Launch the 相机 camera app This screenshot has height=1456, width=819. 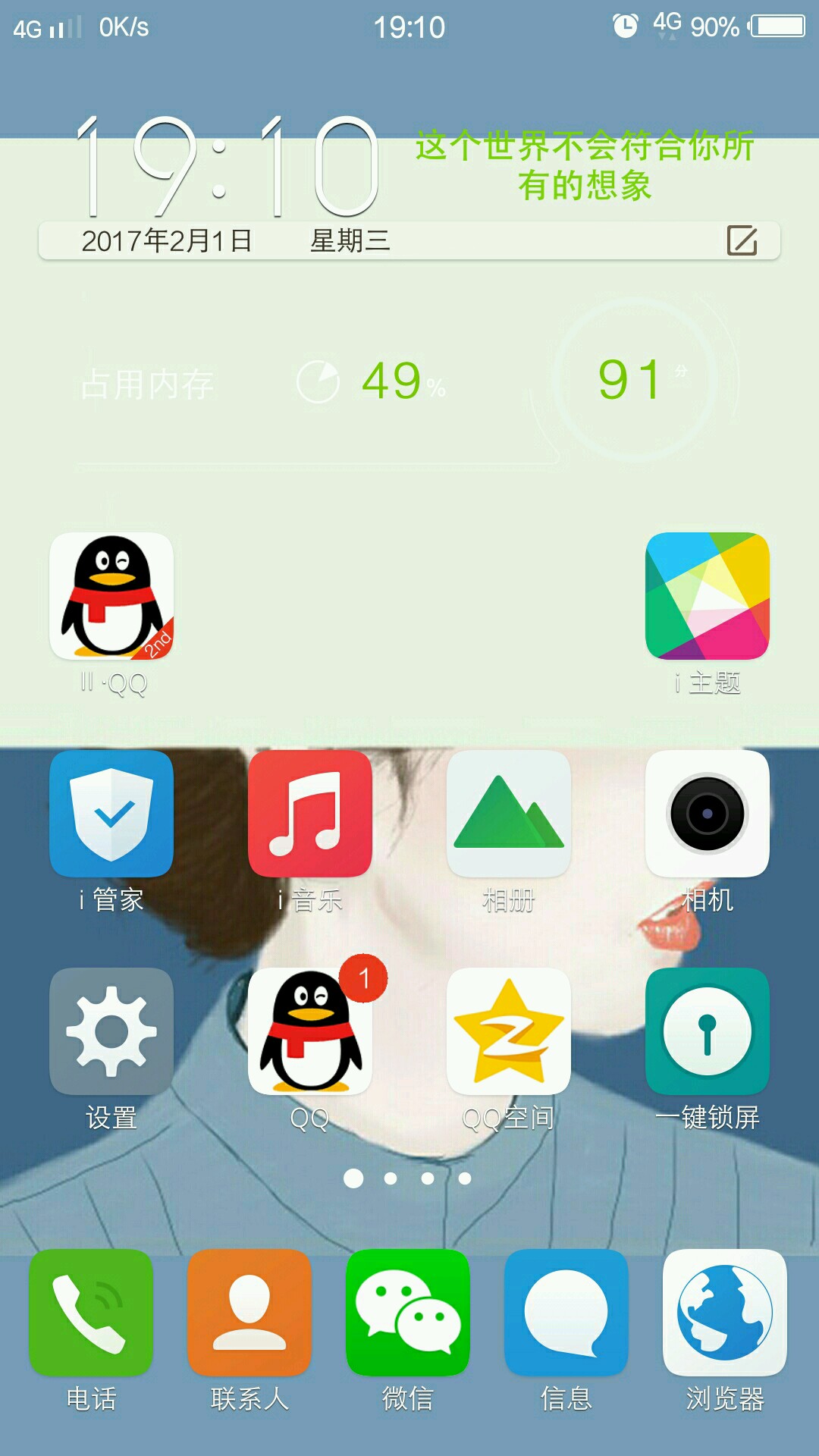coord(707,814)
